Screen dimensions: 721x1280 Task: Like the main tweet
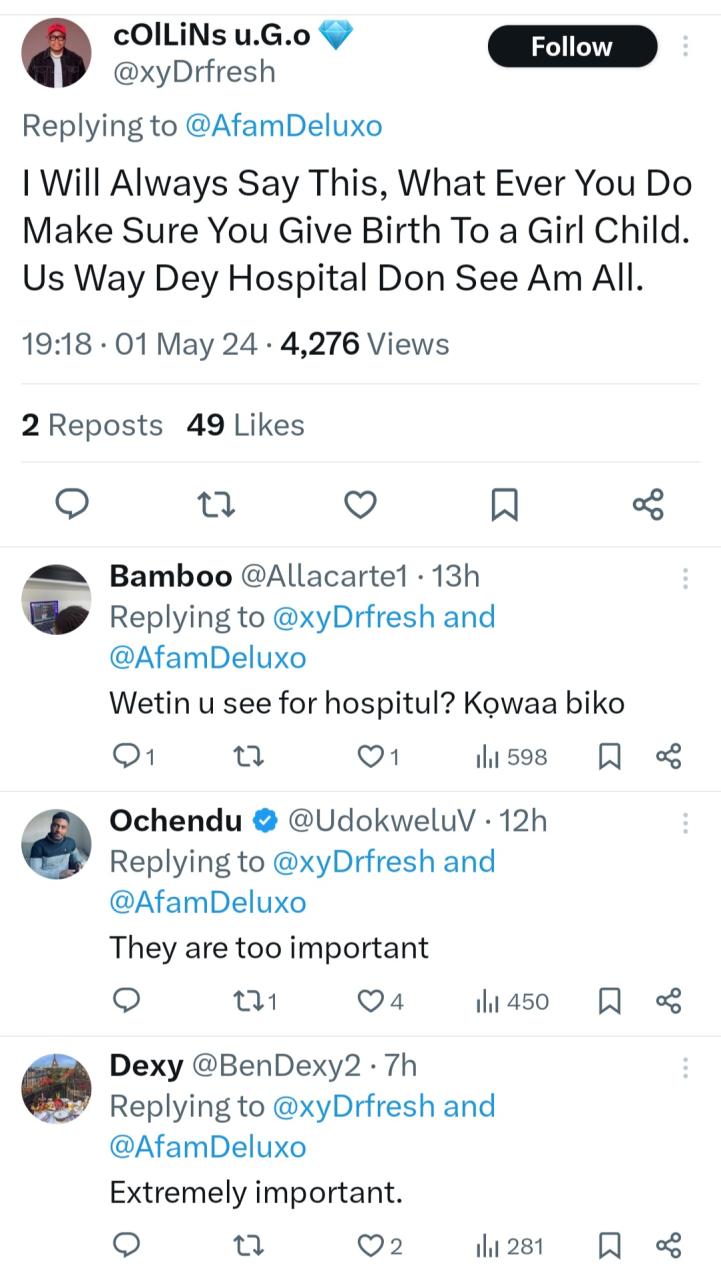(x=360, y=505)
